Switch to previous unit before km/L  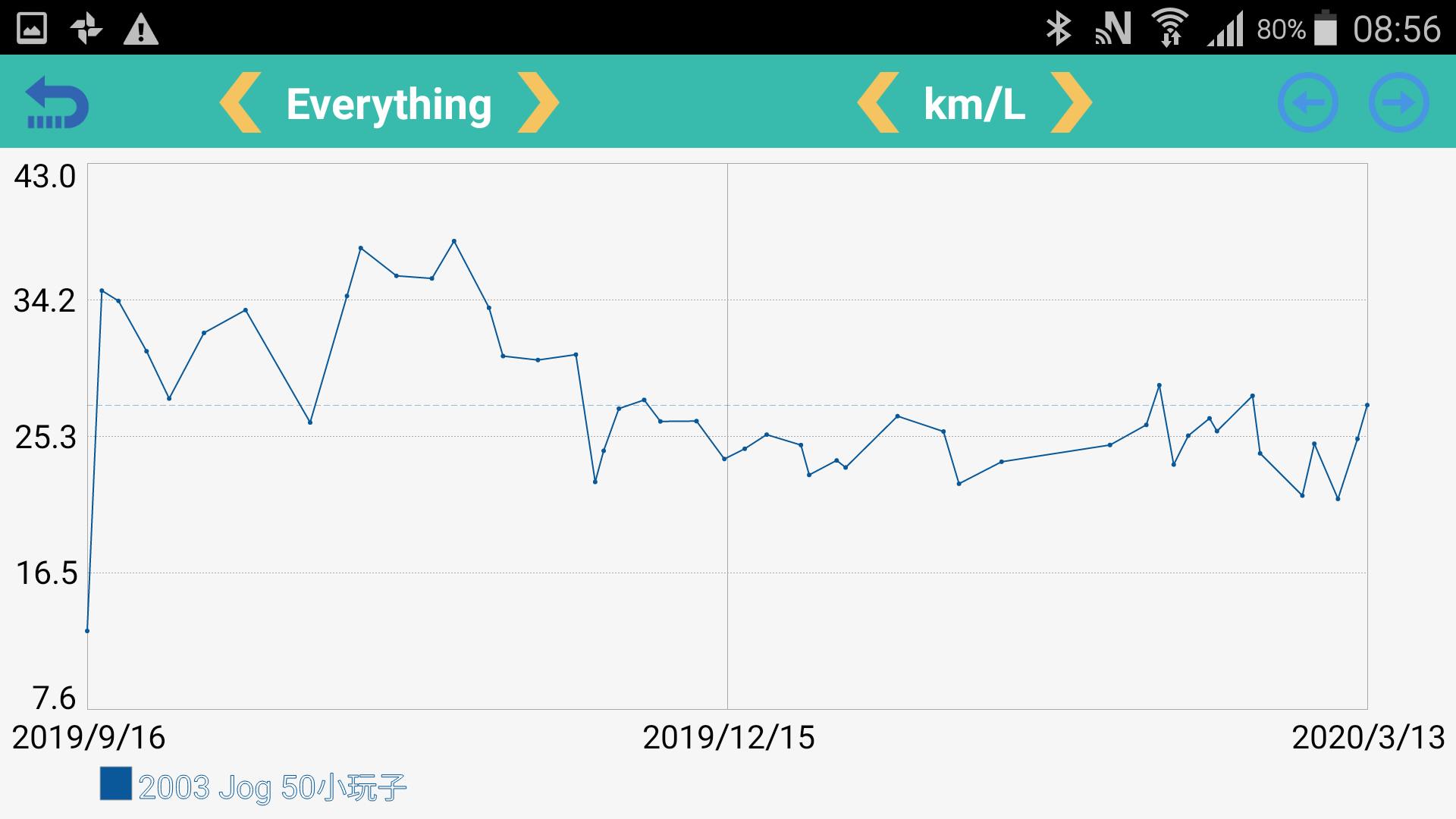tap(878, 102)
